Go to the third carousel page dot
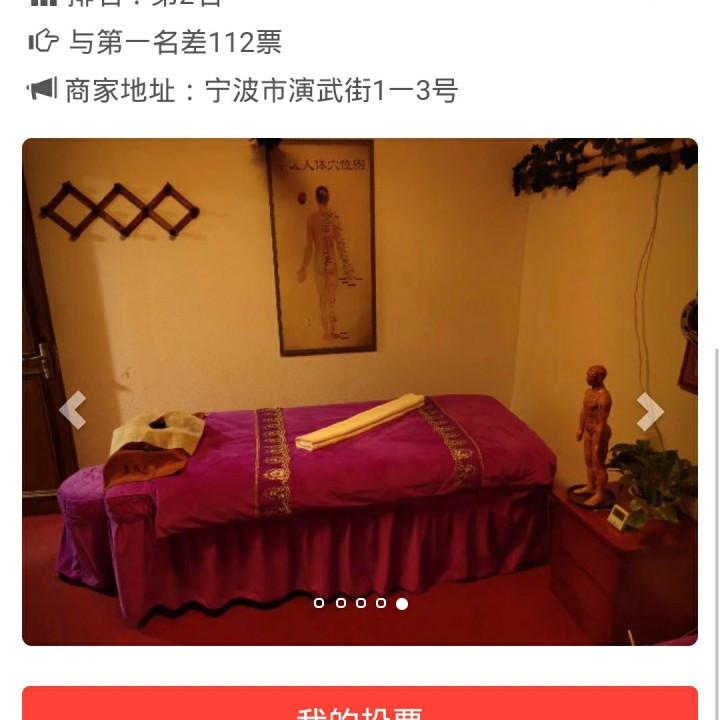This screenshot has height=720, width=720. (360, 603)
